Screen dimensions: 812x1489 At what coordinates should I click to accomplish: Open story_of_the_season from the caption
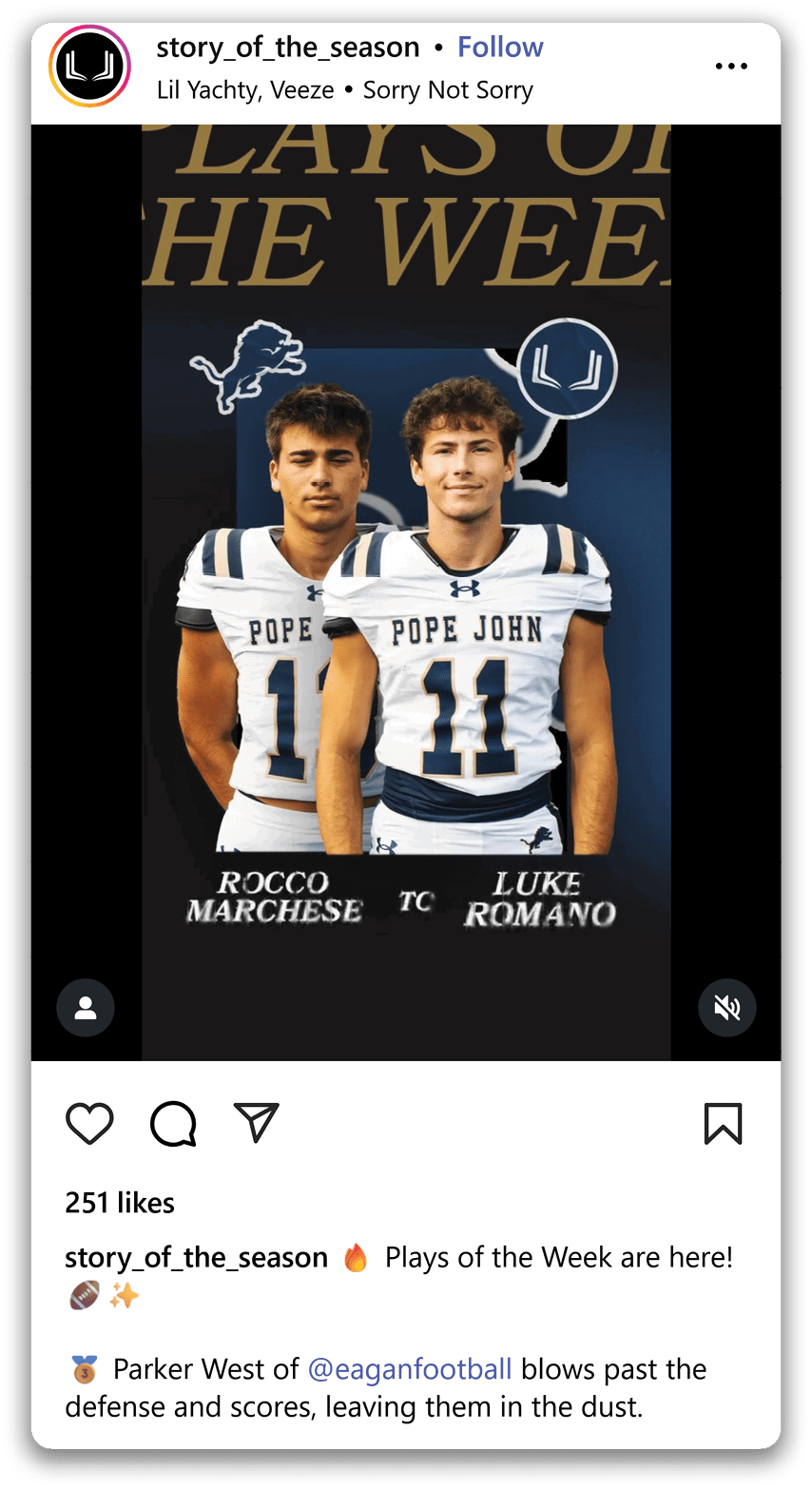point(196,1258)
